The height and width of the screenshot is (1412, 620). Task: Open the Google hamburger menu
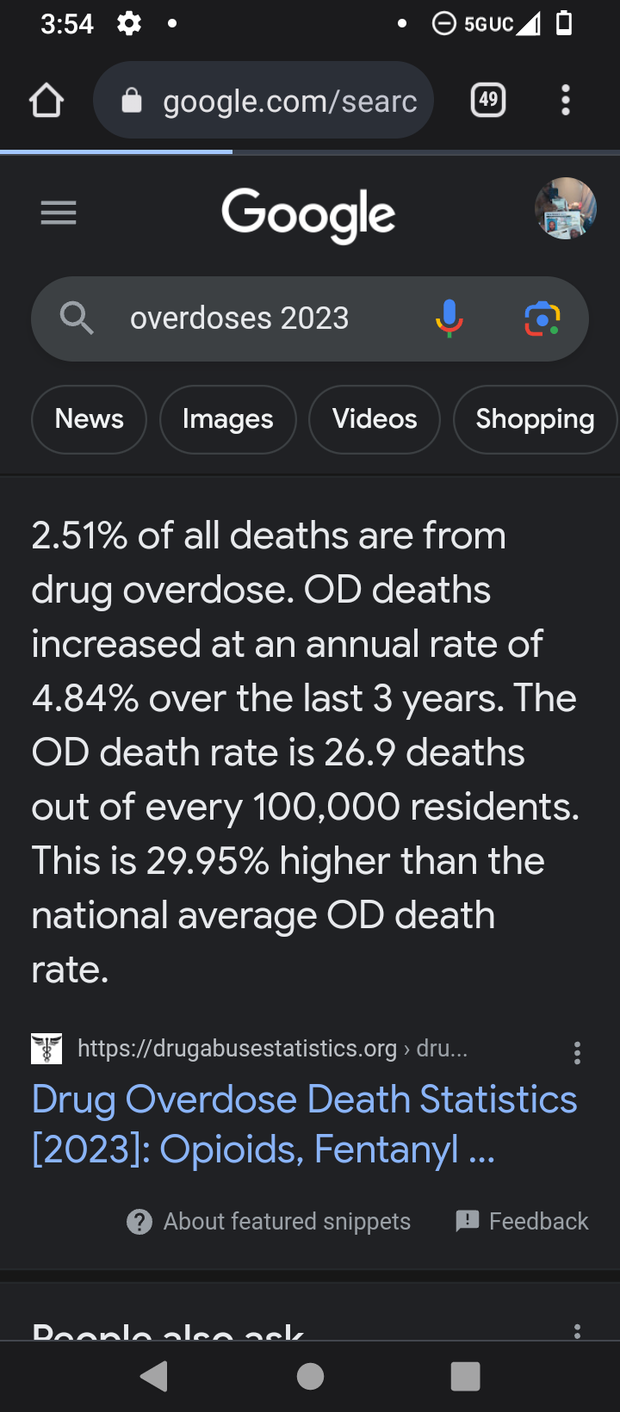[x=58, y=212]
